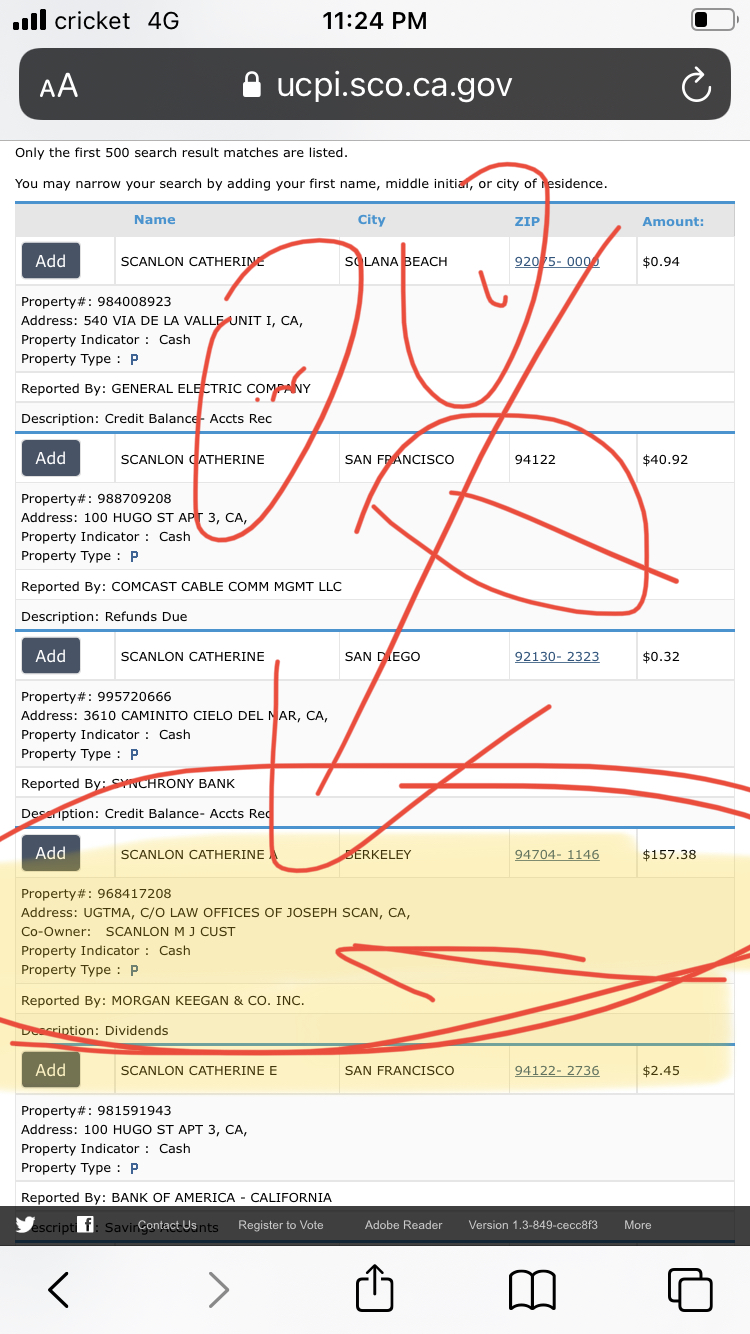
Task: Share this page
Action: [x=375, y=1287]
